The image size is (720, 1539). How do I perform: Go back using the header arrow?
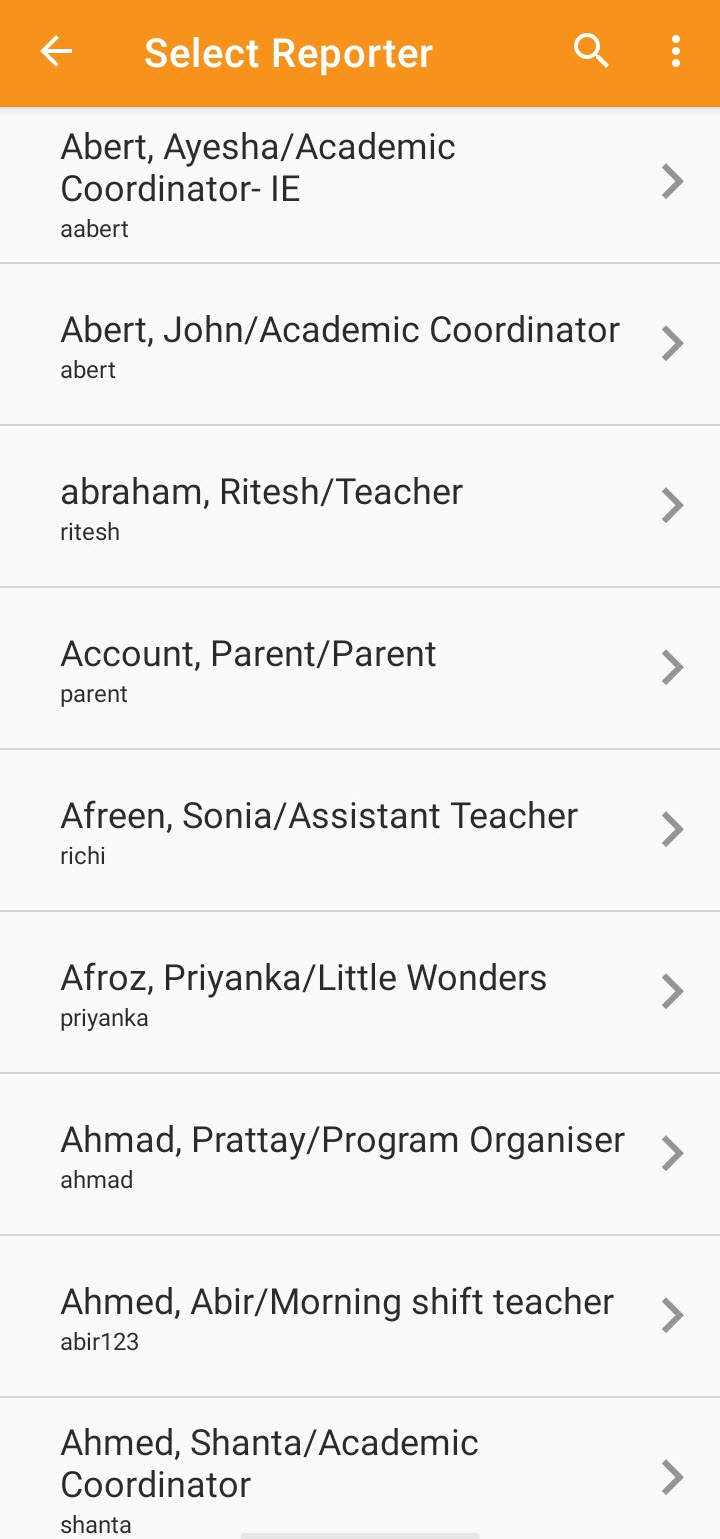tap(56, 52)
